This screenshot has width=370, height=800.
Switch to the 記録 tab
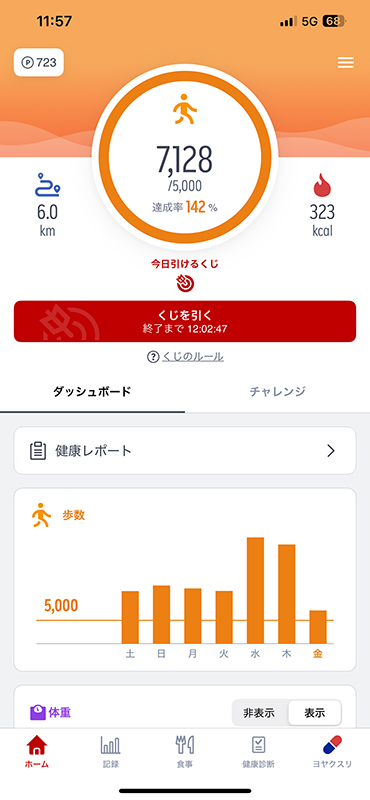tap(110, 752)
